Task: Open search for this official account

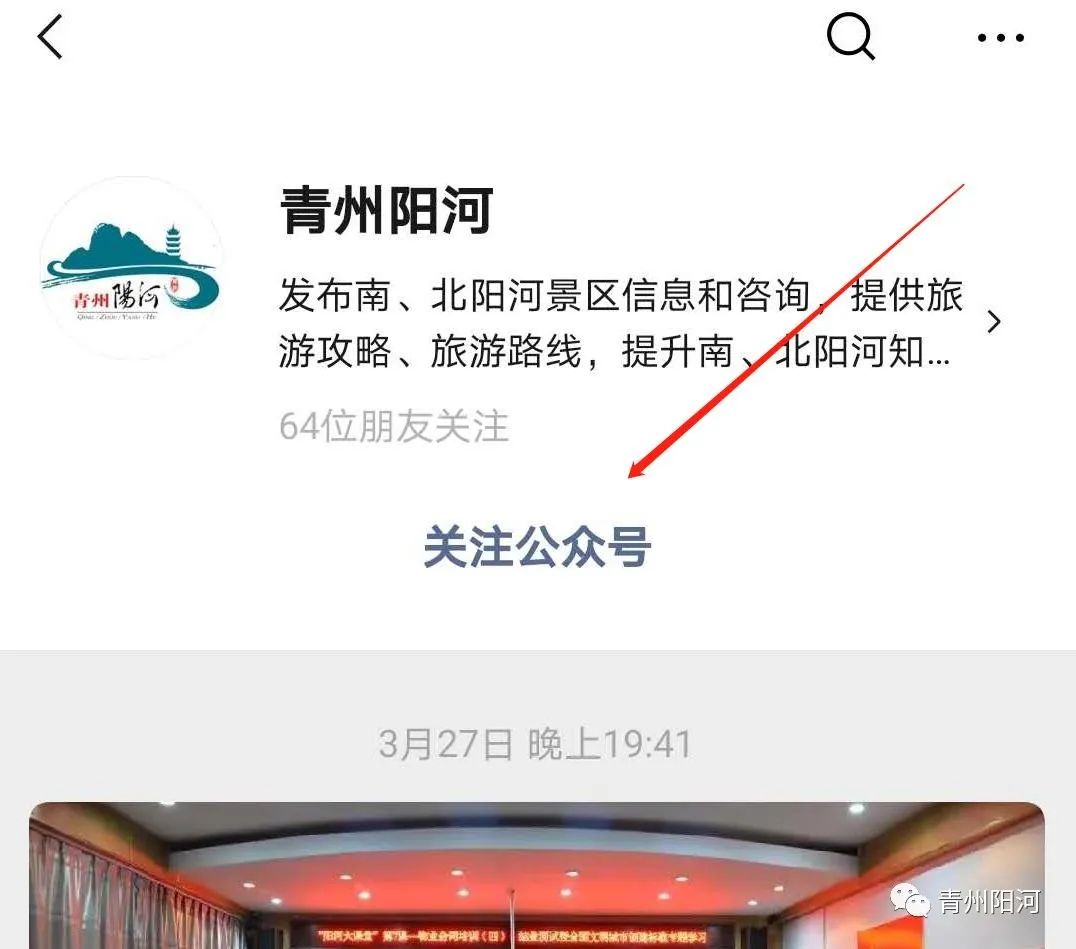Action: (851, 38)
